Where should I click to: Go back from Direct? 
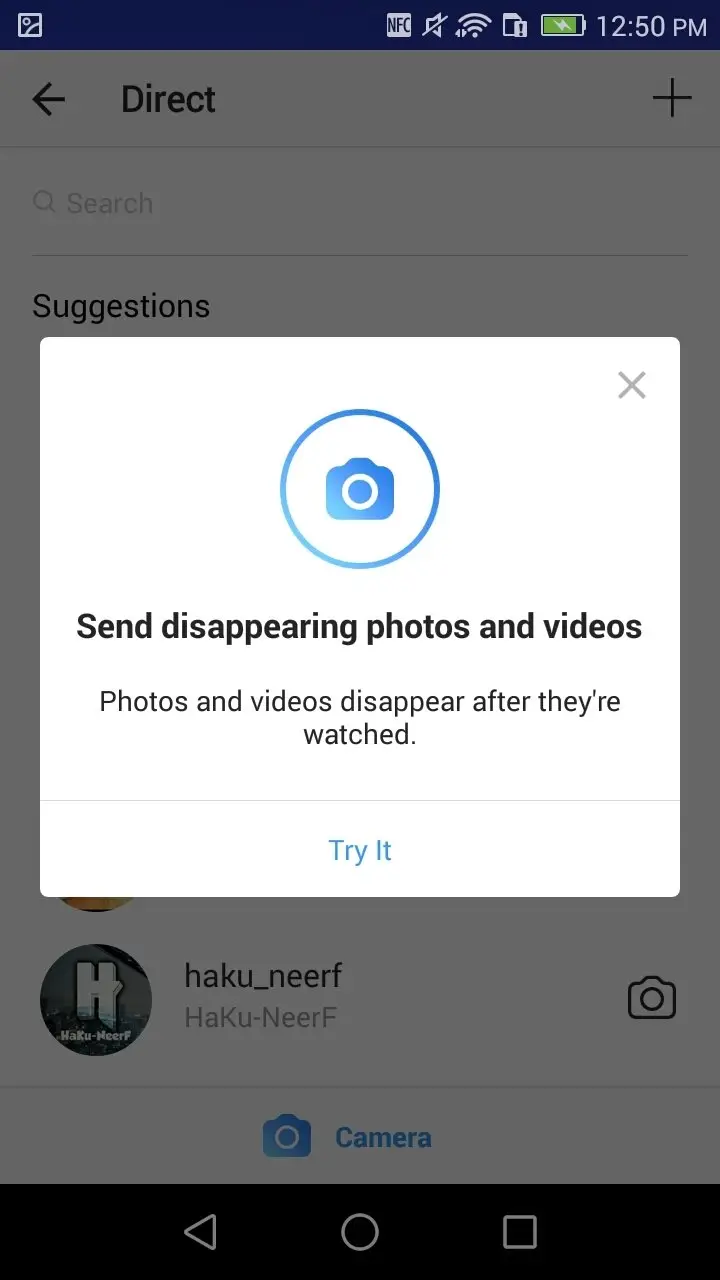(48, 99)
